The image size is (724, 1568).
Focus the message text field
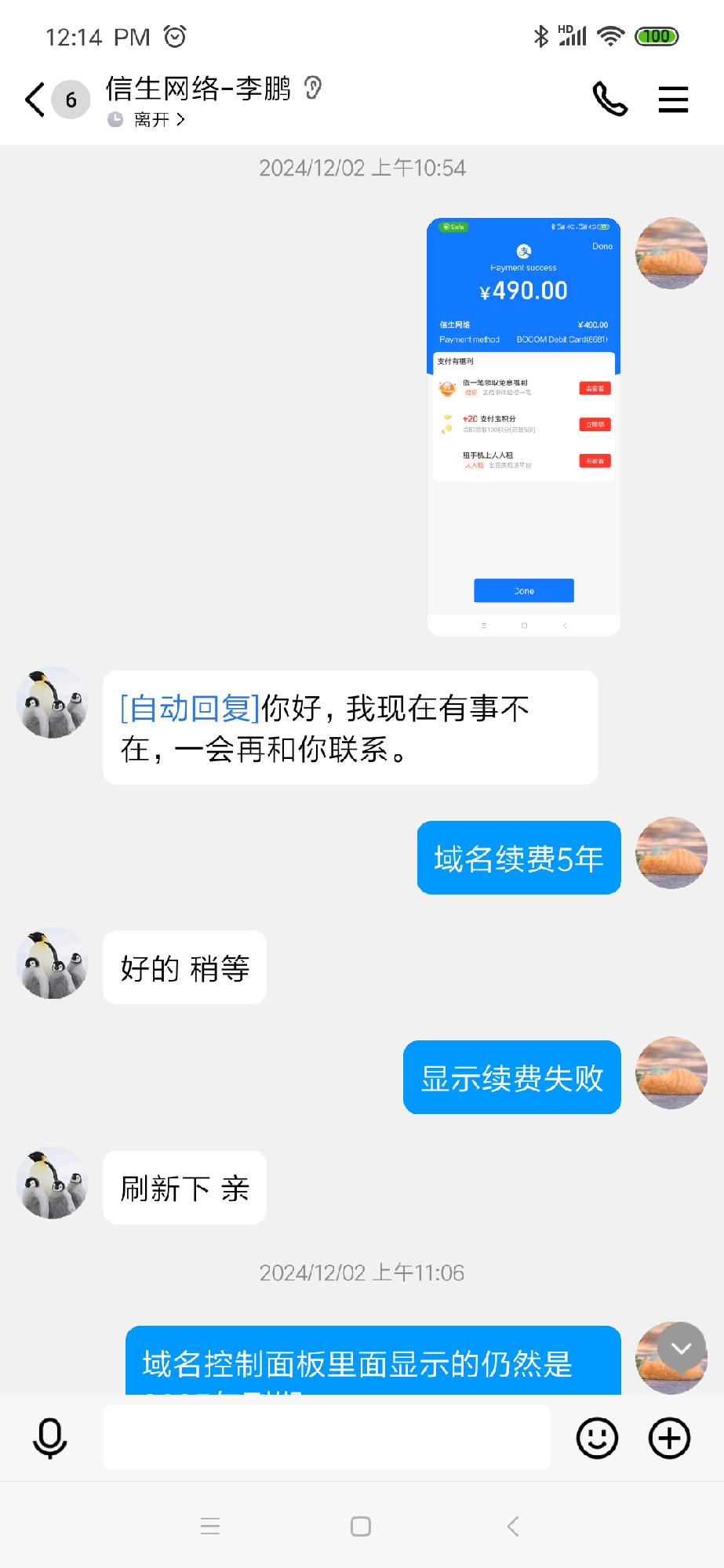(x=326, y=1438)
